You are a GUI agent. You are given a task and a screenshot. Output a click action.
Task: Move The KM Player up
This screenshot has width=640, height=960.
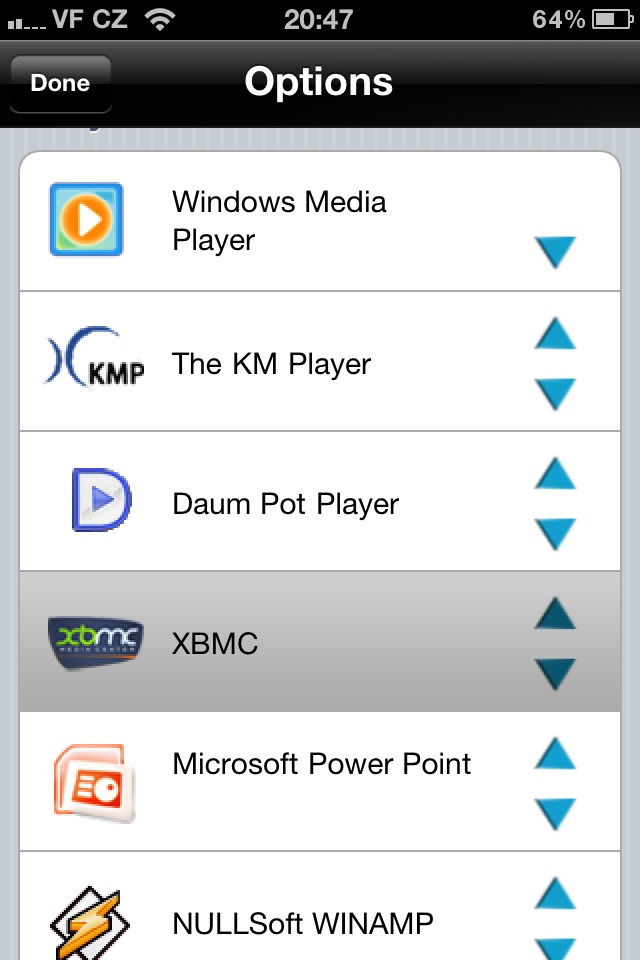[555, 334]
